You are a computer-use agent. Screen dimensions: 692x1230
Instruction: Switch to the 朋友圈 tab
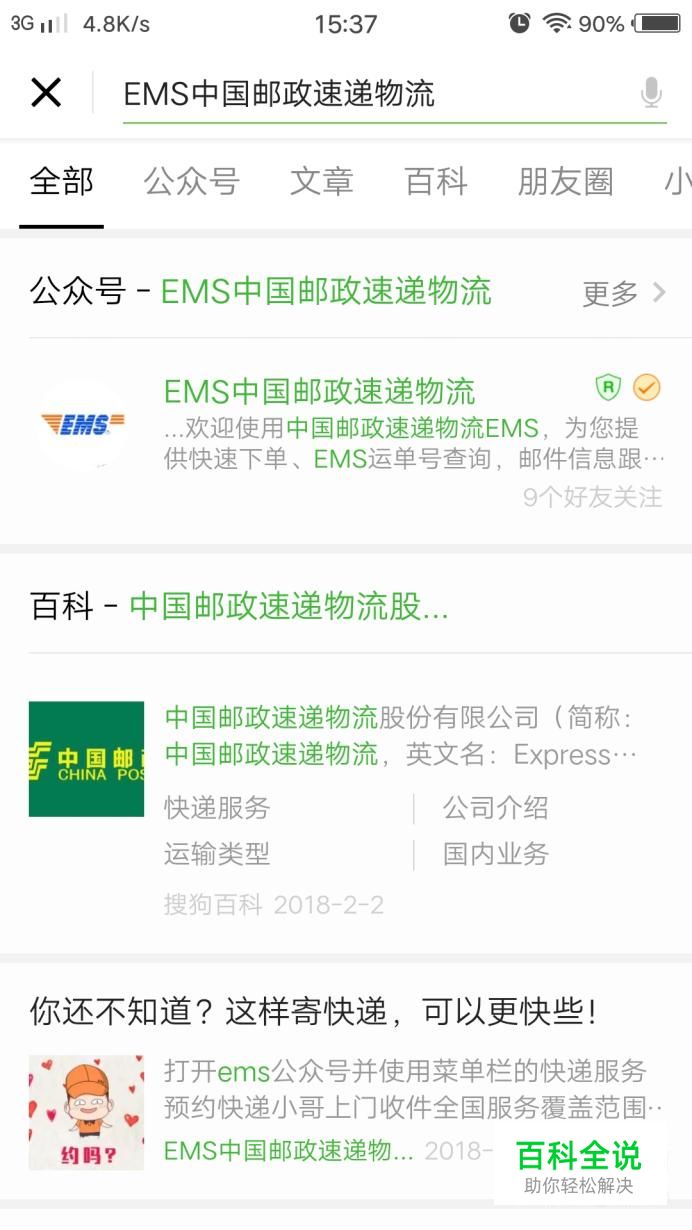coord(565,182)
